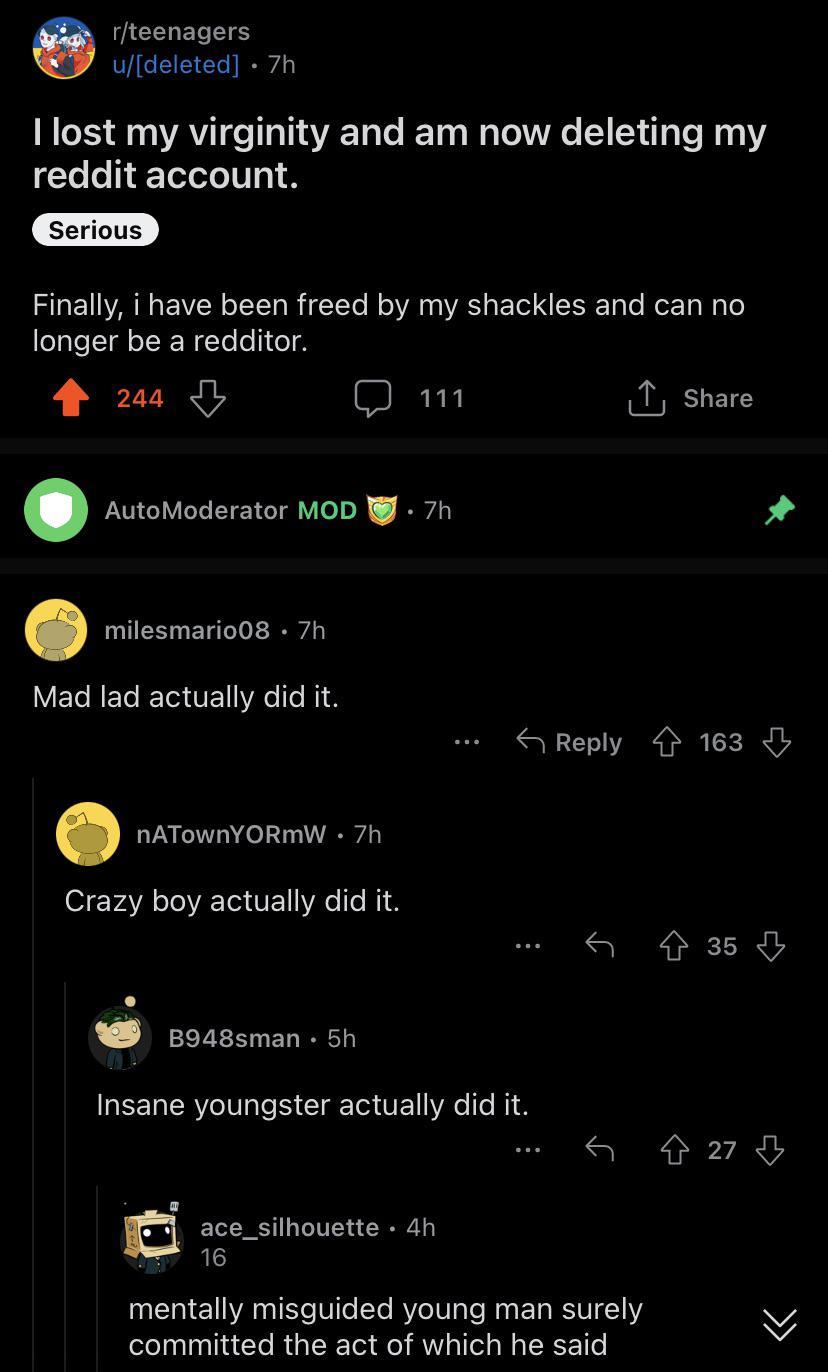Screen dimensions: 828x1372
Task: Open more options on milesmario08's comment
Action: [465, 742]
